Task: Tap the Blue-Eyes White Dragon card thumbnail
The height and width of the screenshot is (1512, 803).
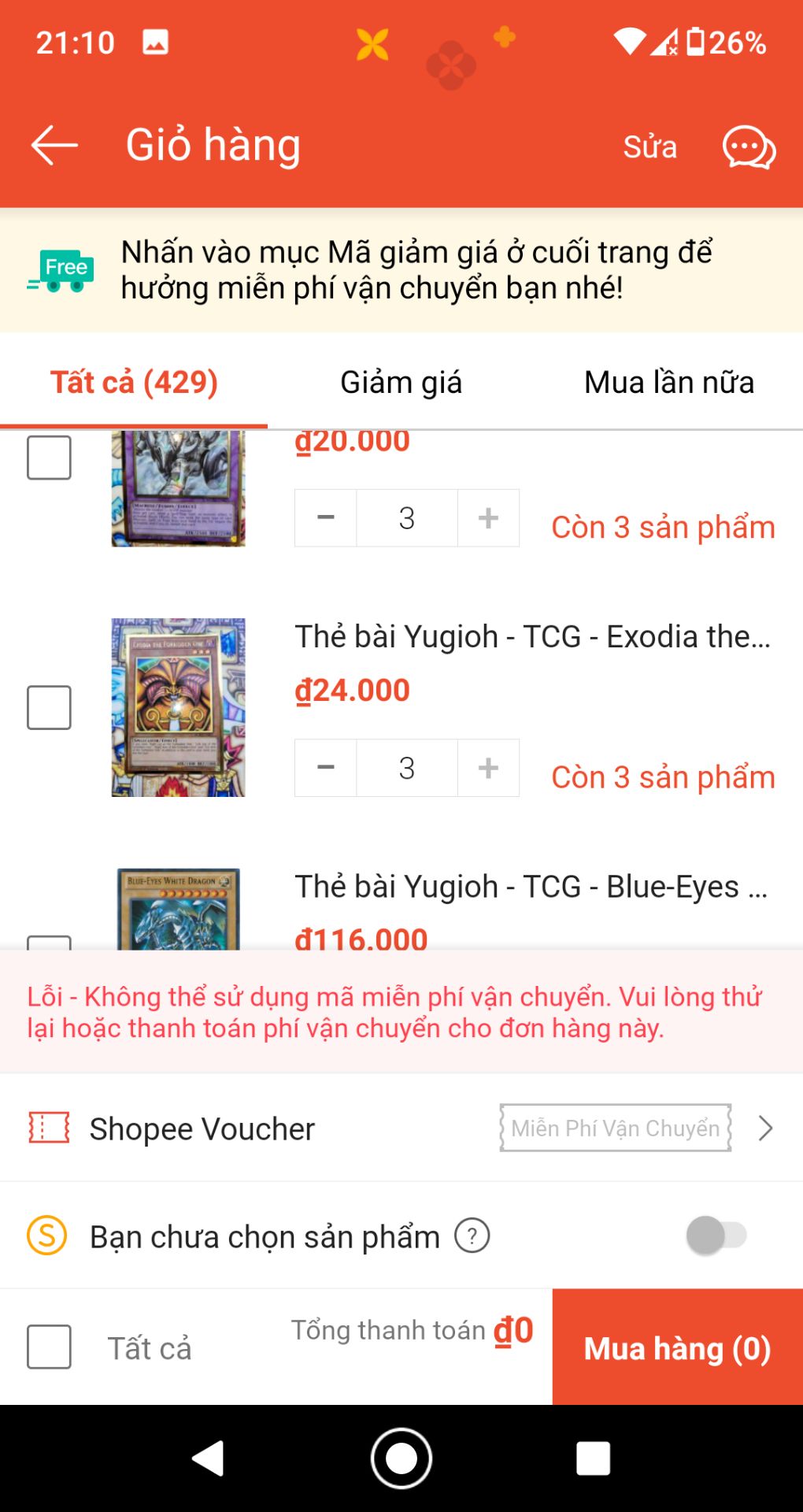Action: tap(178, 906)
